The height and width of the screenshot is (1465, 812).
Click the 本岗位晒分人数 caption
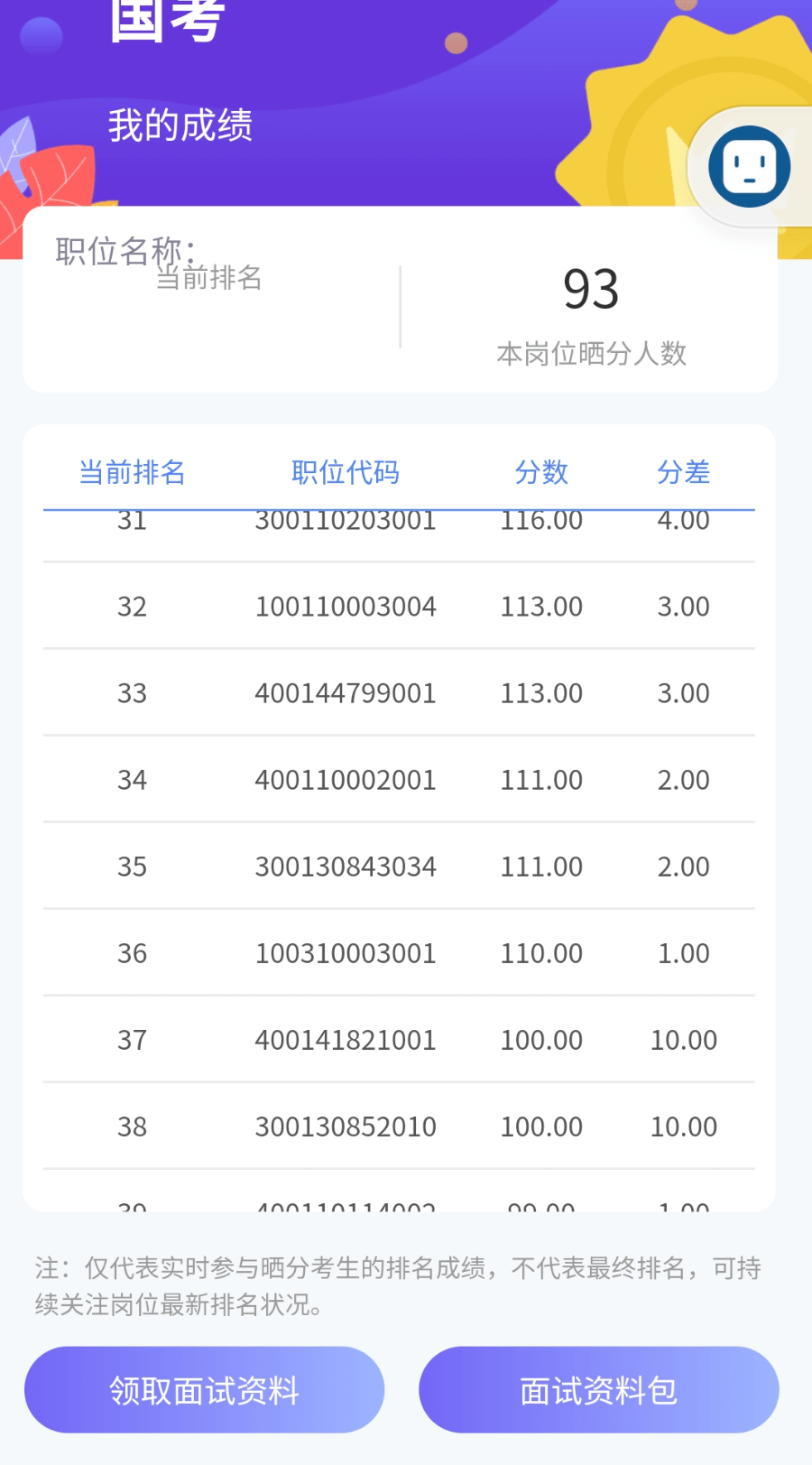591,354
